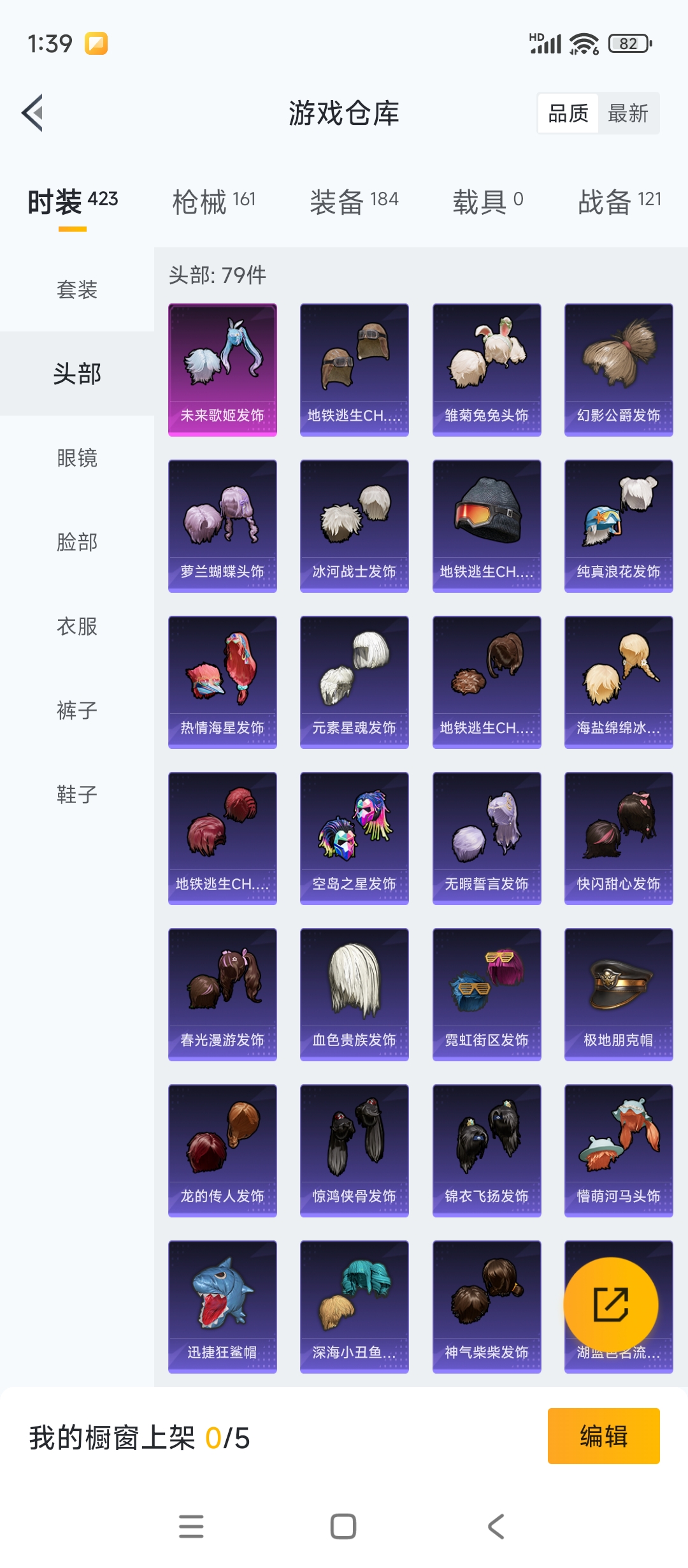The image size is (688, 1568).
Task: Go back using the top-left arrow
Action: point(33,113)
